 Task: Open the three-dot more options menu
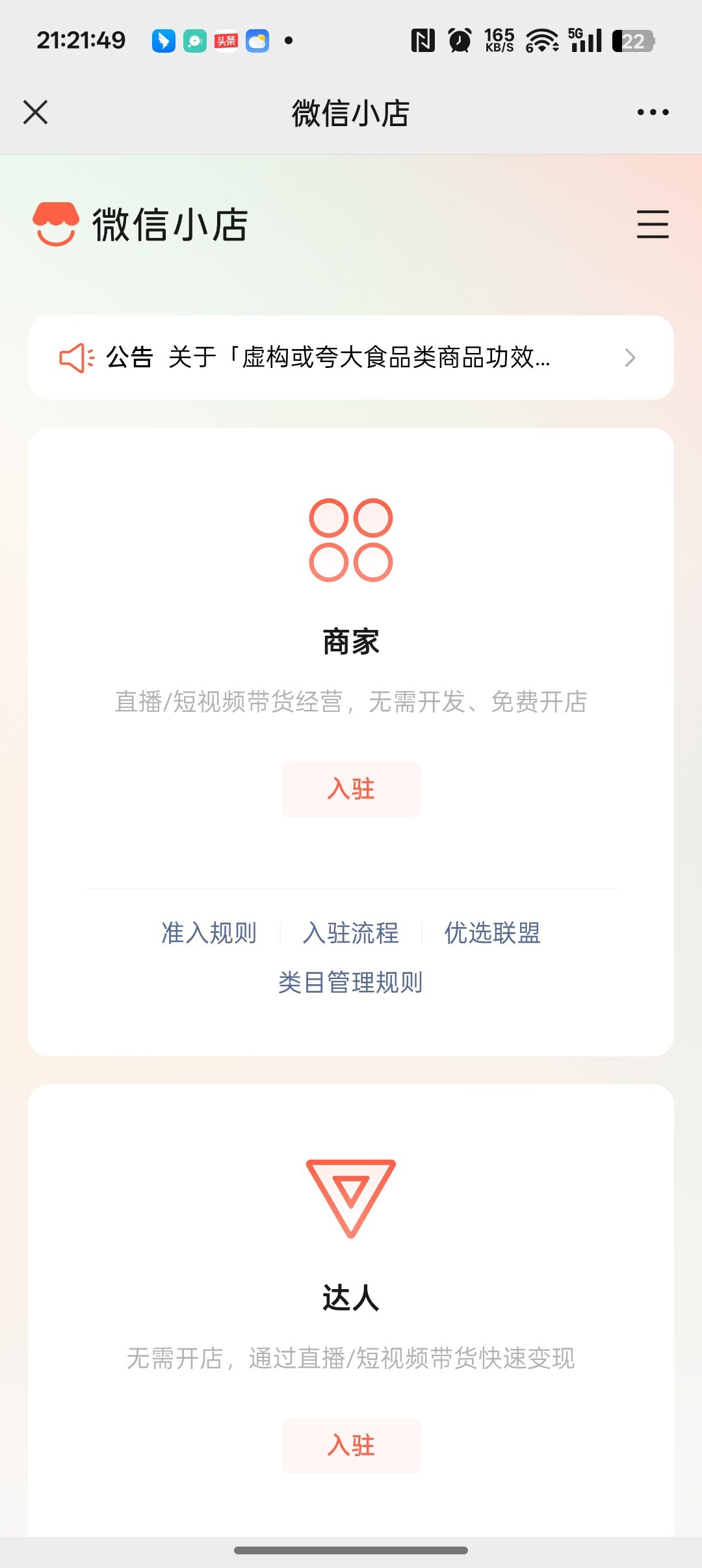(653, 112)
